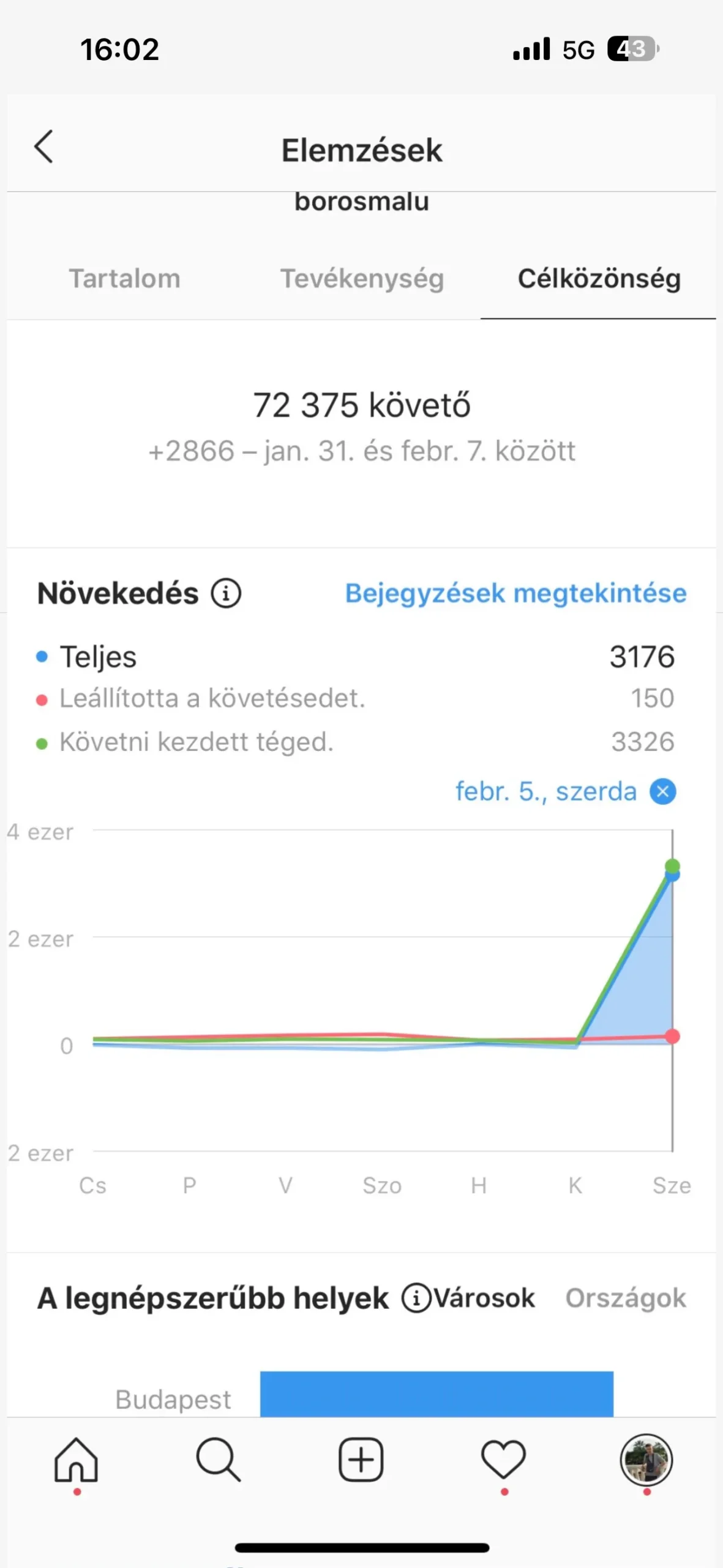723x1568 pixels.
Task: Select the Célközönség tab
Action: (599, 279)
